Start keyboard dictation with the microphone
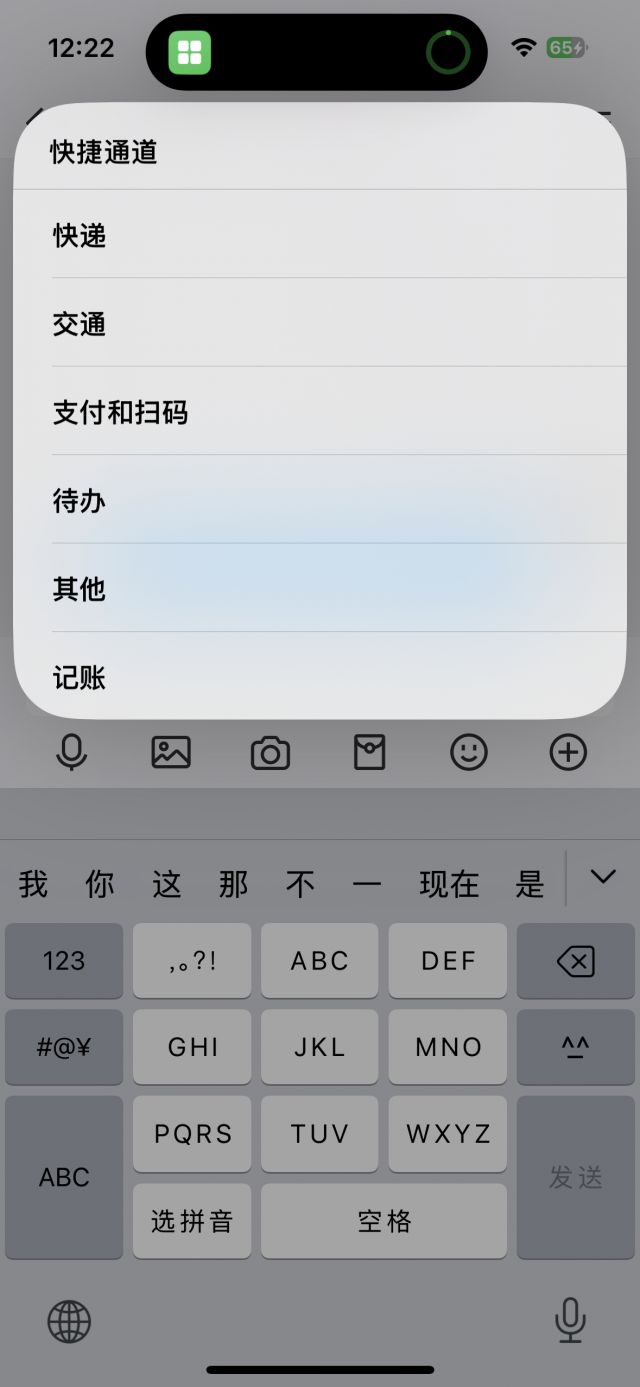Screen dimensions: 640x1387 point(570,1320)
